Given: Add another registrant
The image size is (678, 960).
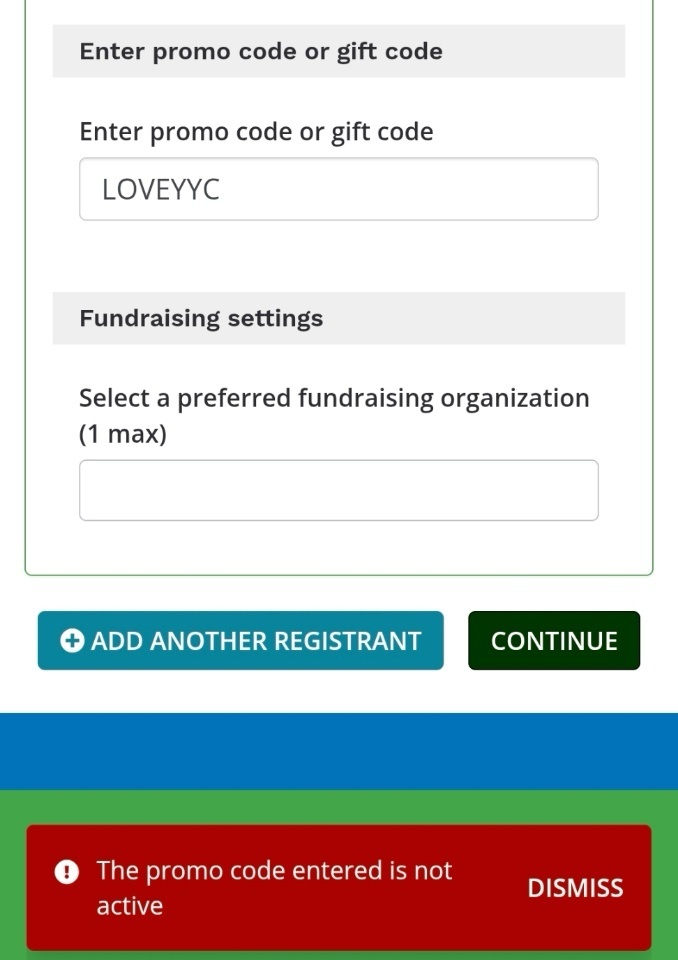Looking at the screenshot, I should (240, 641).
